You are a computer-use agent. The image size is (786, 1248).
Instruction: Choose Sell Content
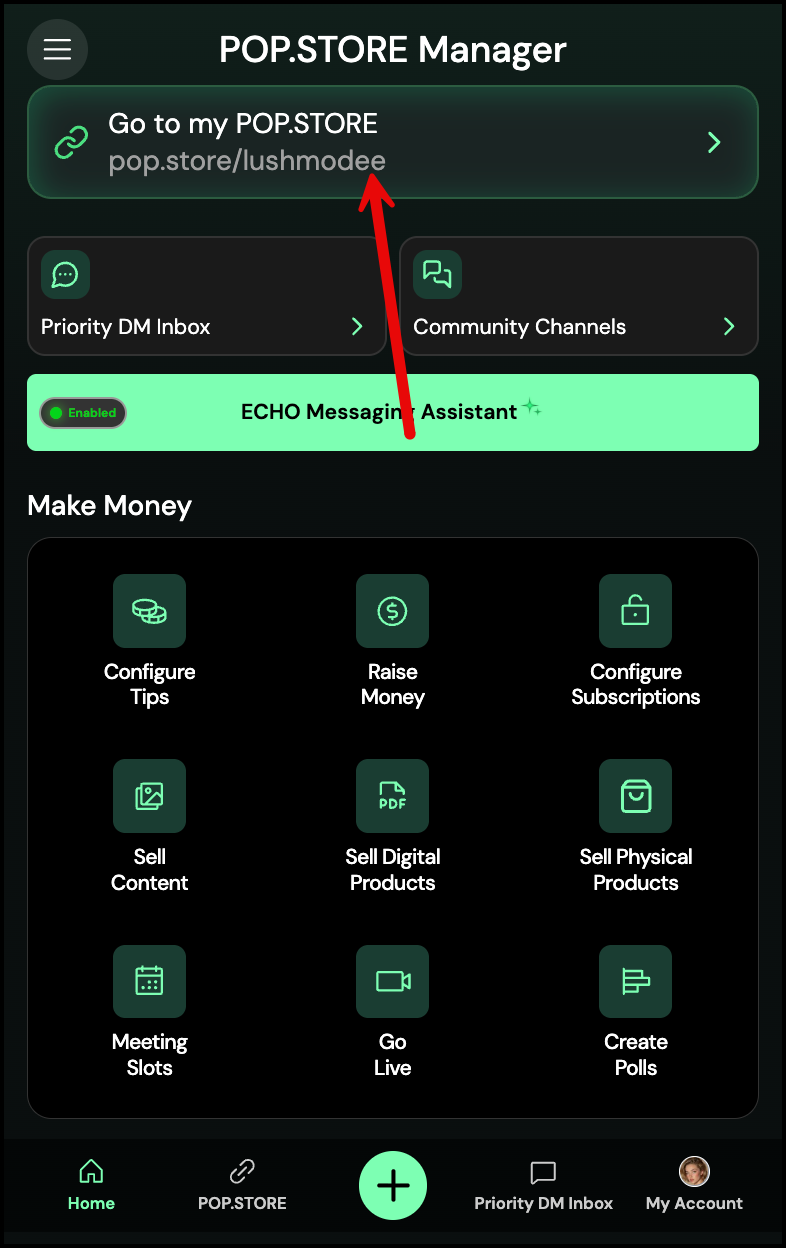pyautogui.click(x=150, y=825)
